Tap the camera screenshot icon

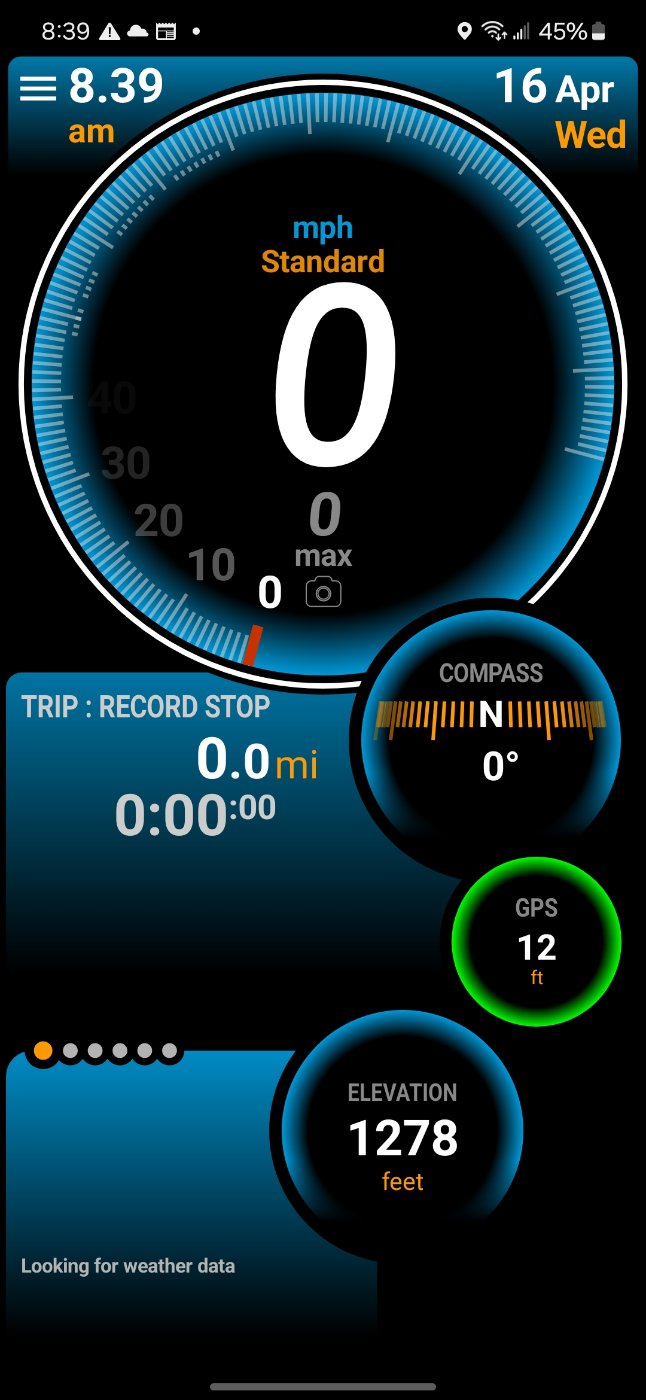pos(323,593)
